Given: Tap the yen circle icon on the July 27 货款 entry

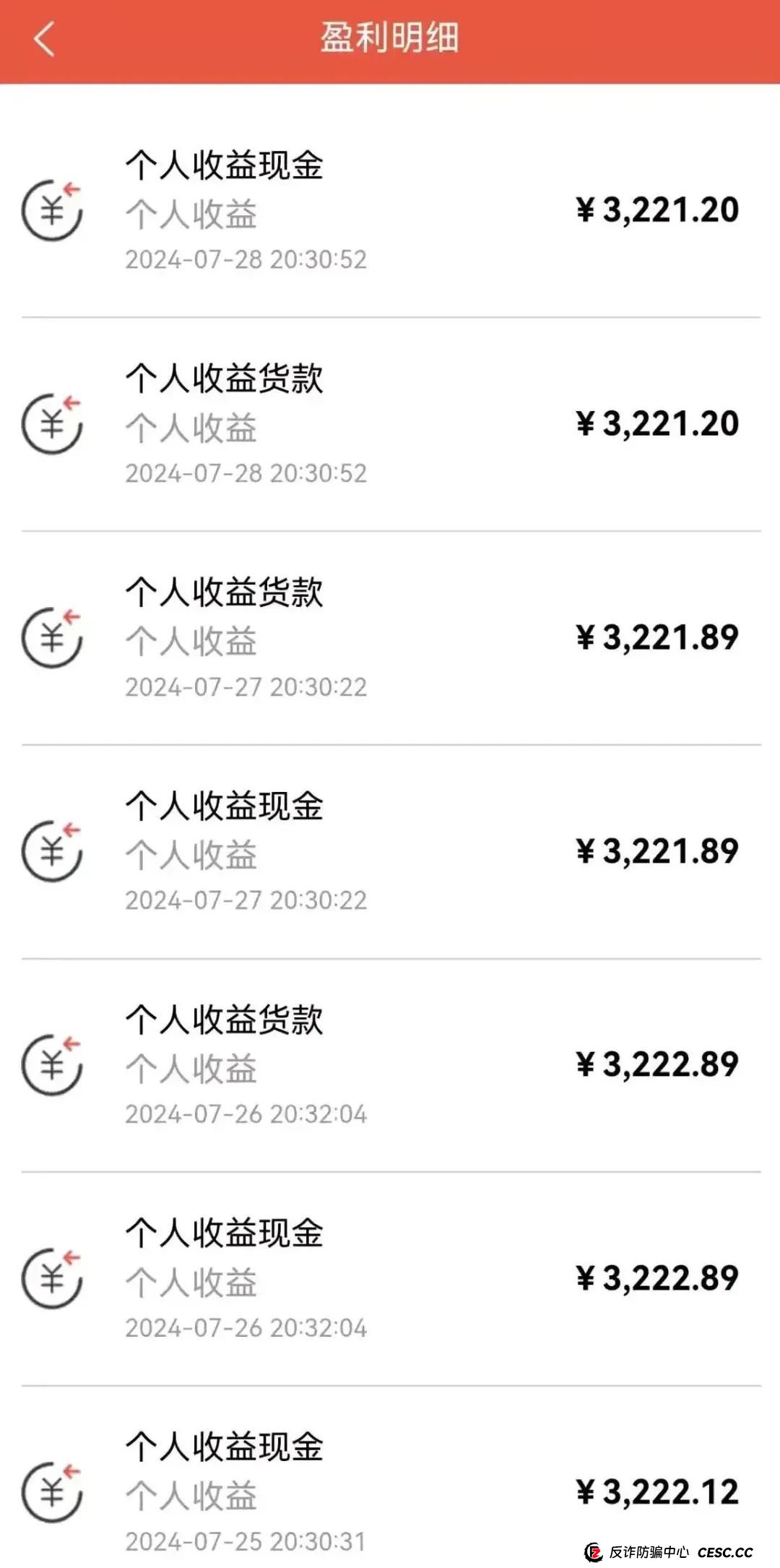Looking at the screenshot, I should pos(52,636).
